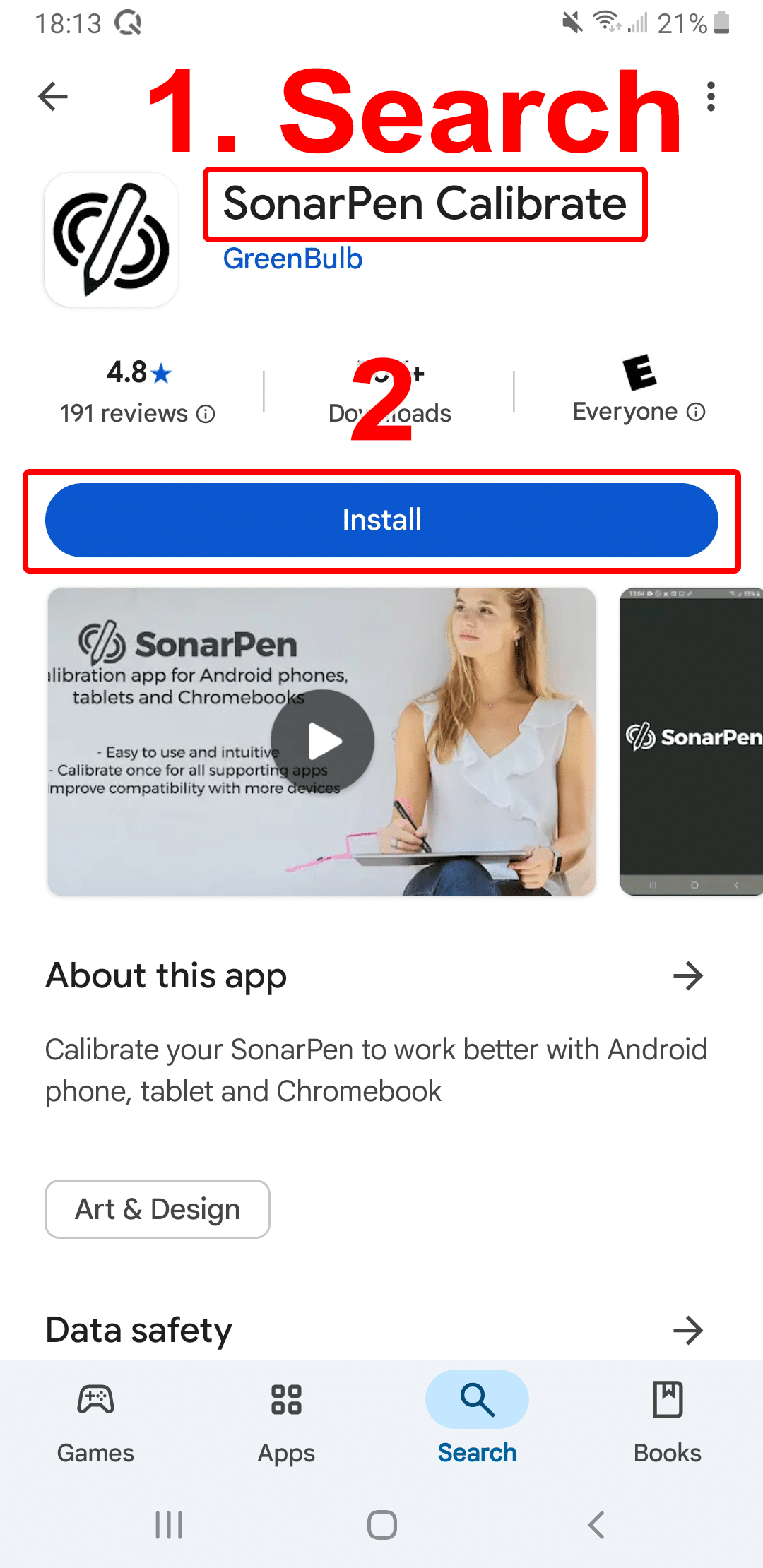Open Data safety details
This screenshot has width=763, height=1568.
click(x=688, y=1330)
